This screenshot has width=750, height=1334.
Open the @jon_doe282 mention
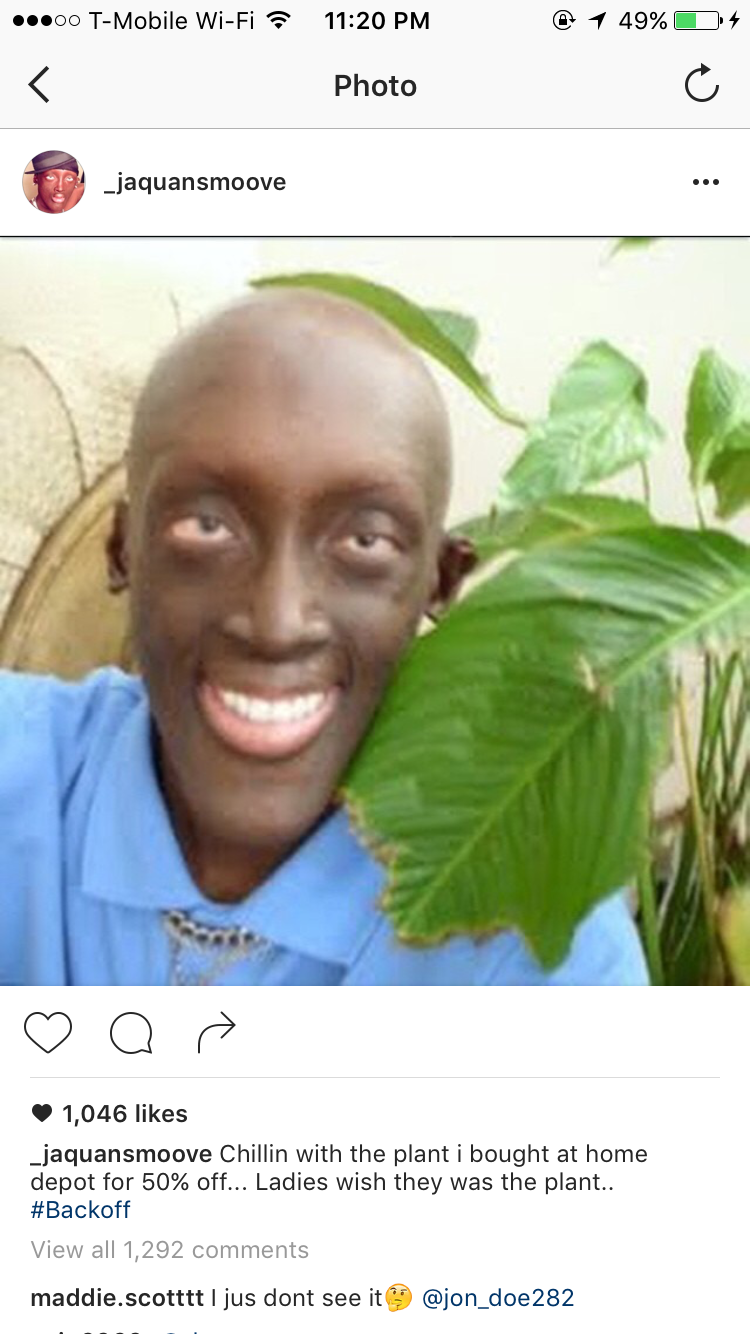pyautogui.click(x=498, y=1298)
